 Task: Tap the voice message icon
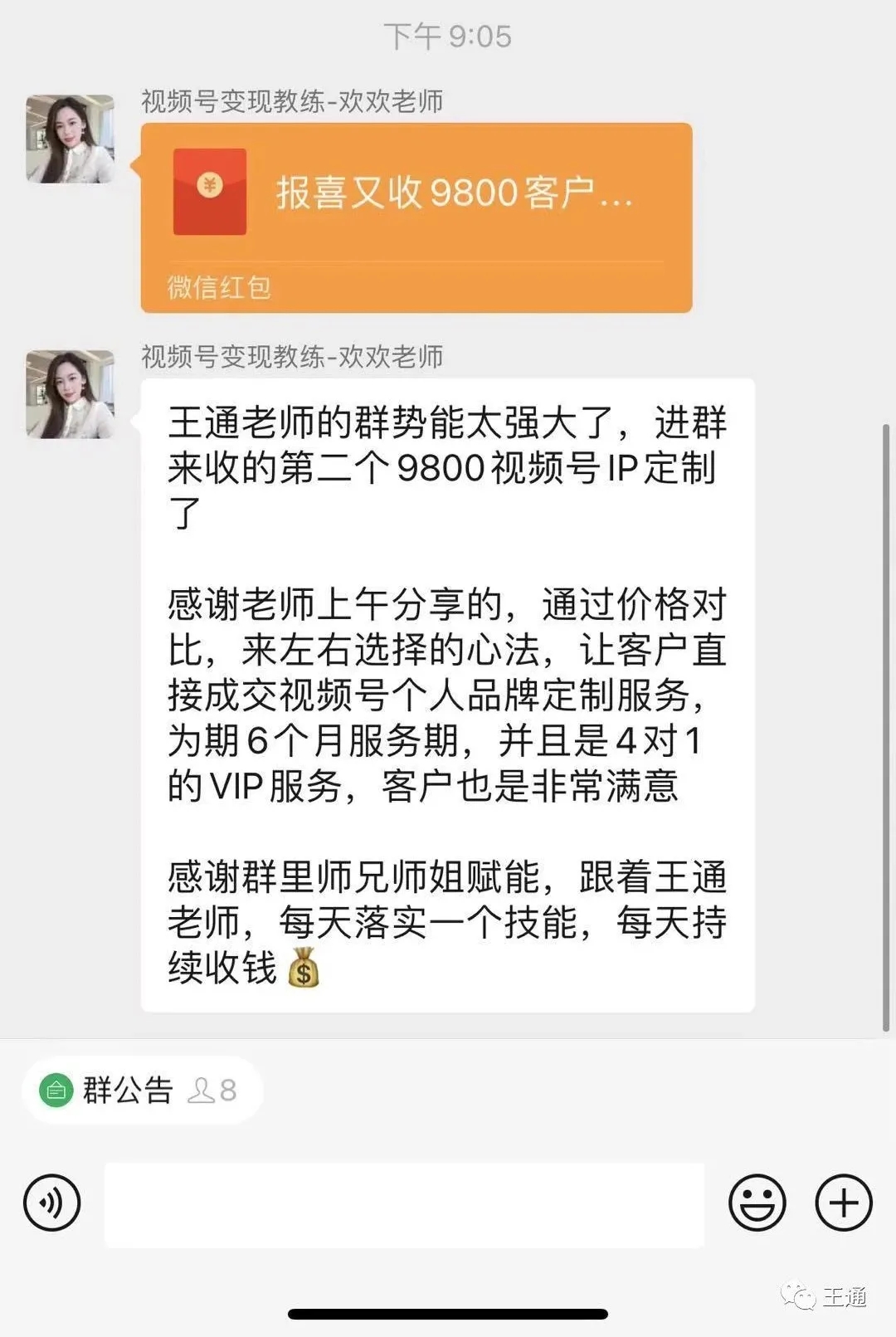click(51, 1202)
